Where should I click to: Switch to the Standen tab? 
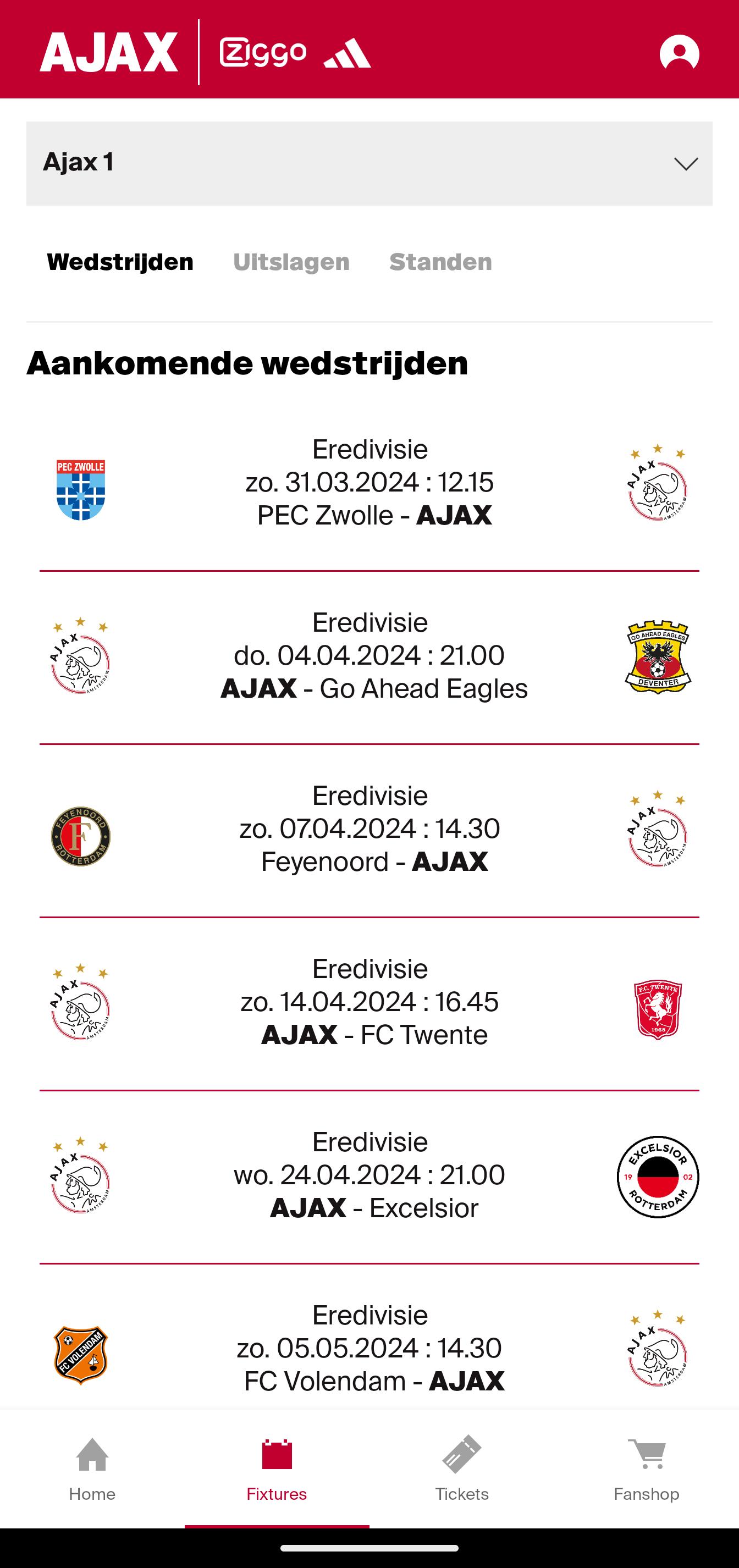pyautogui.click(x=440, y=262)
